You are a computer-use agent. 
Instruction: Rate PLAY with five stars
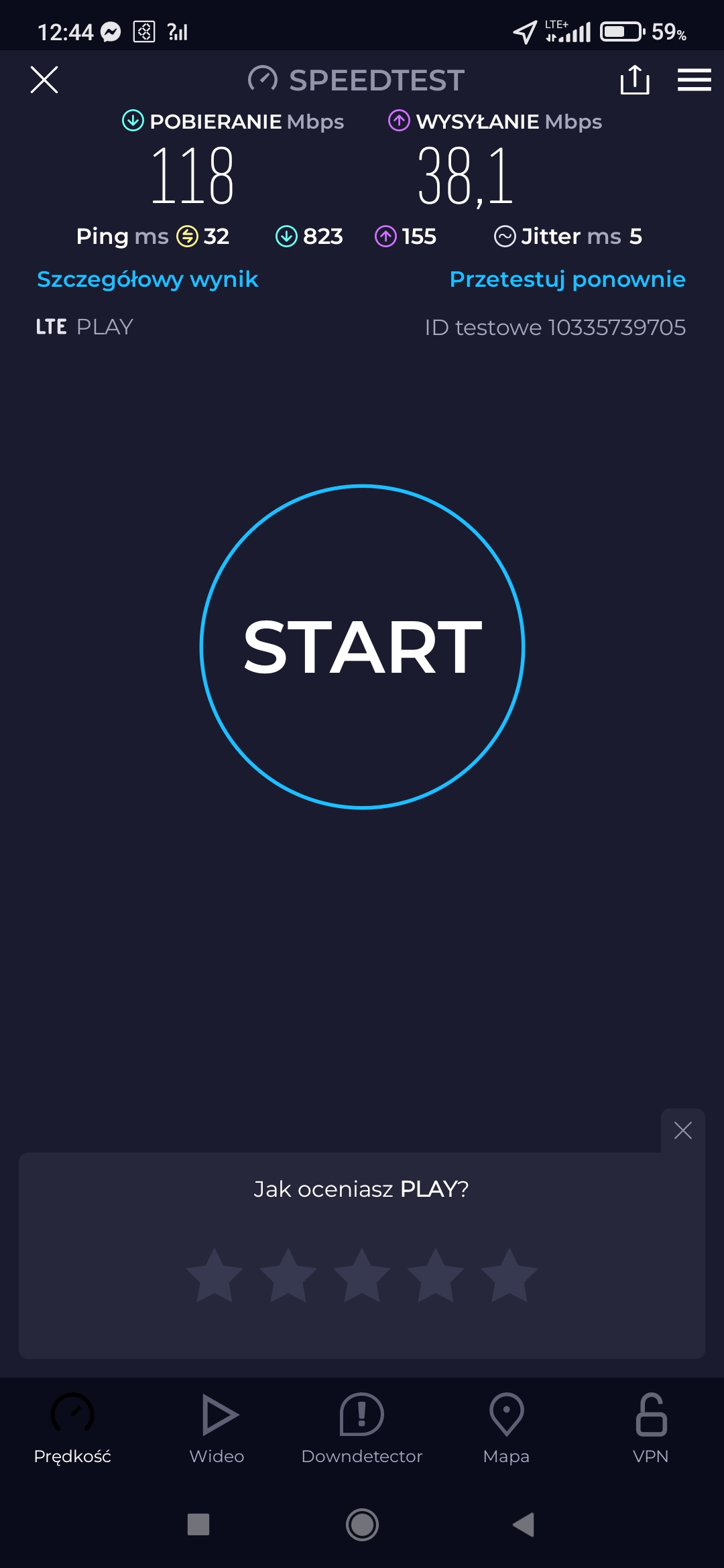pos(509,1275)
